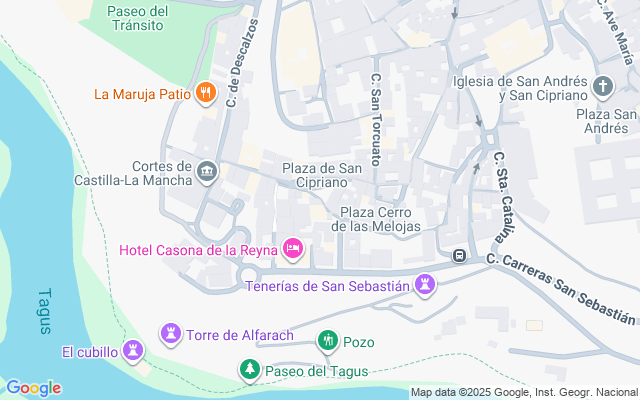Open the Google logo link
The image size is (640, 400).
pos(33,388)
